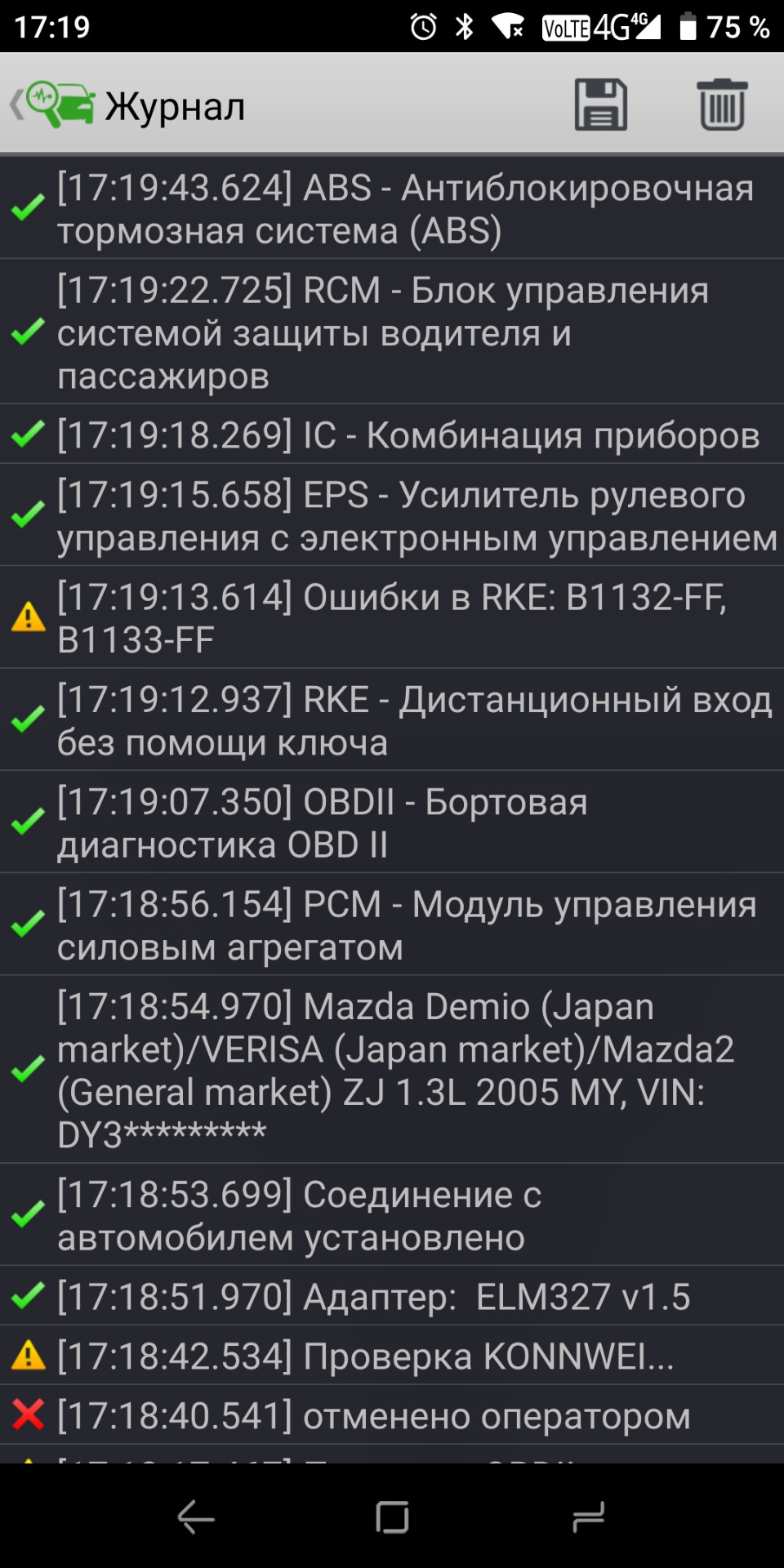This screenshot has width=784, height=1568.
Task: Select the RCM log entry
Action: pyautogui.click(x=392, y=332)
